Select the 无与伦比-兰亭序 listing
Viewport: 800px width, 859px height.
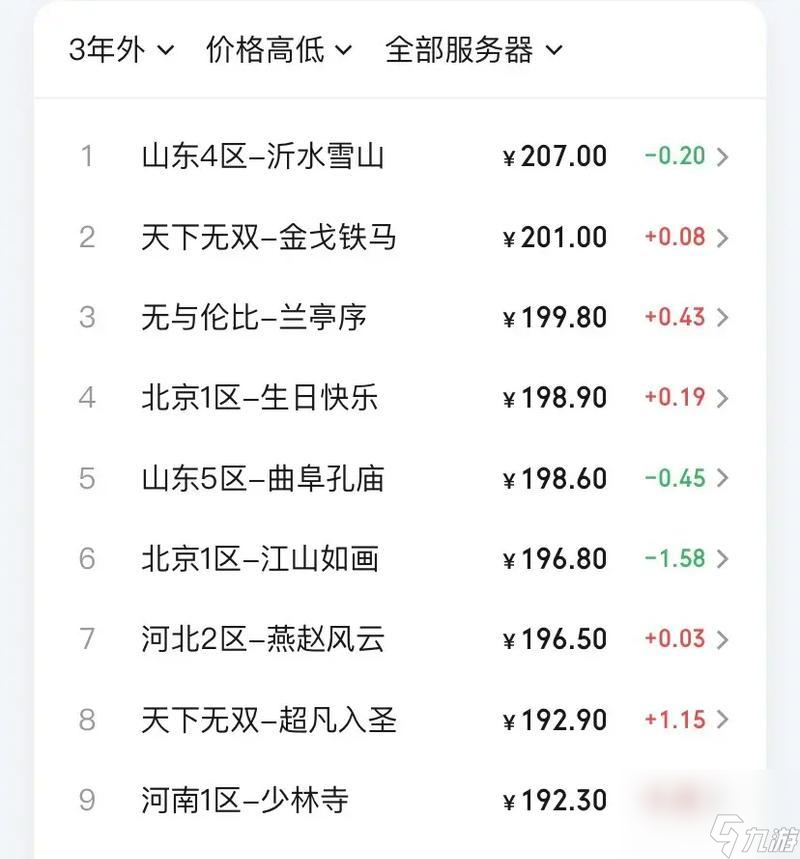tap(400, 318)
